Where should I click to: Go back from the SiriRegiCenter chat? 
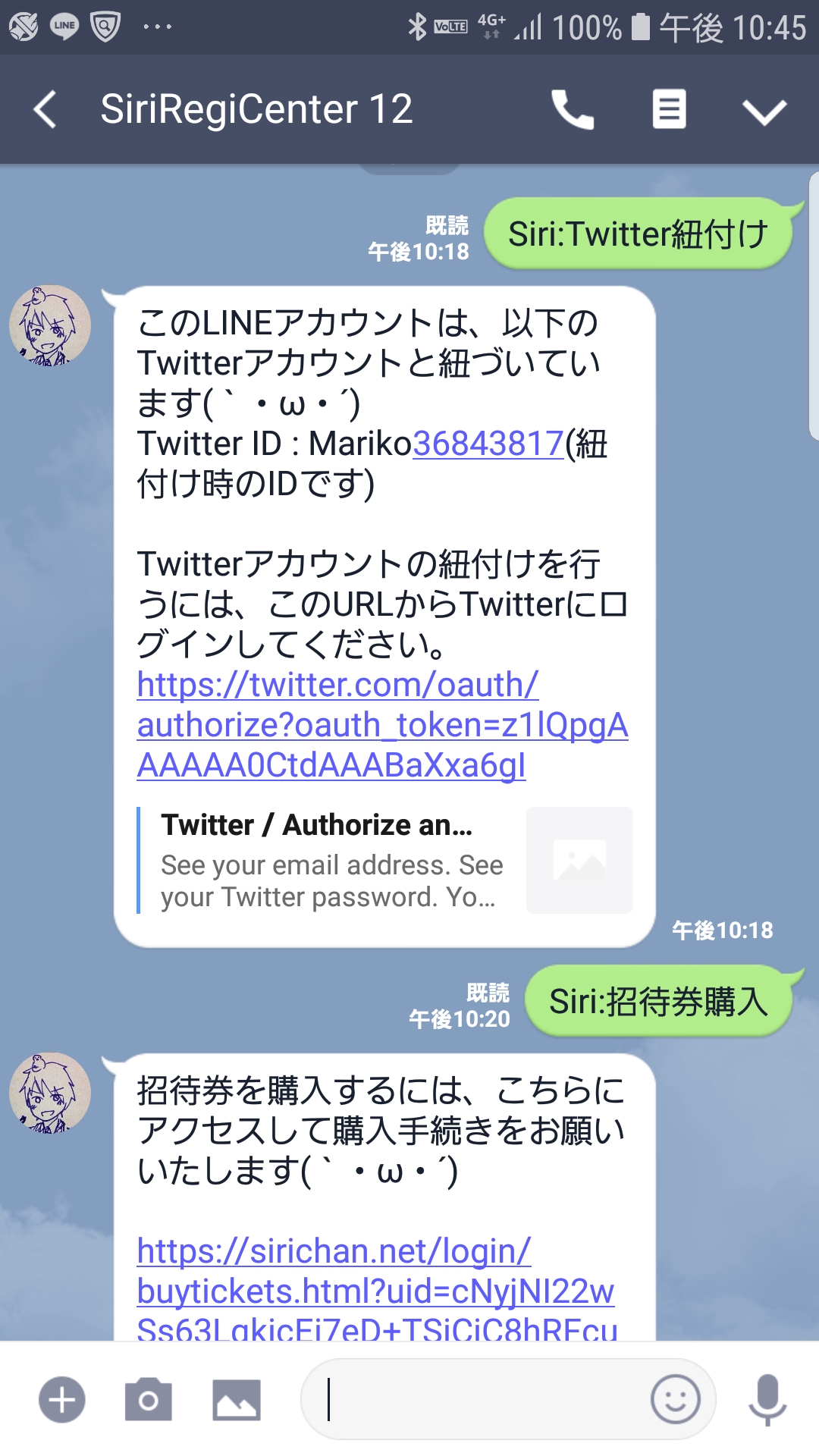(45, 109)
